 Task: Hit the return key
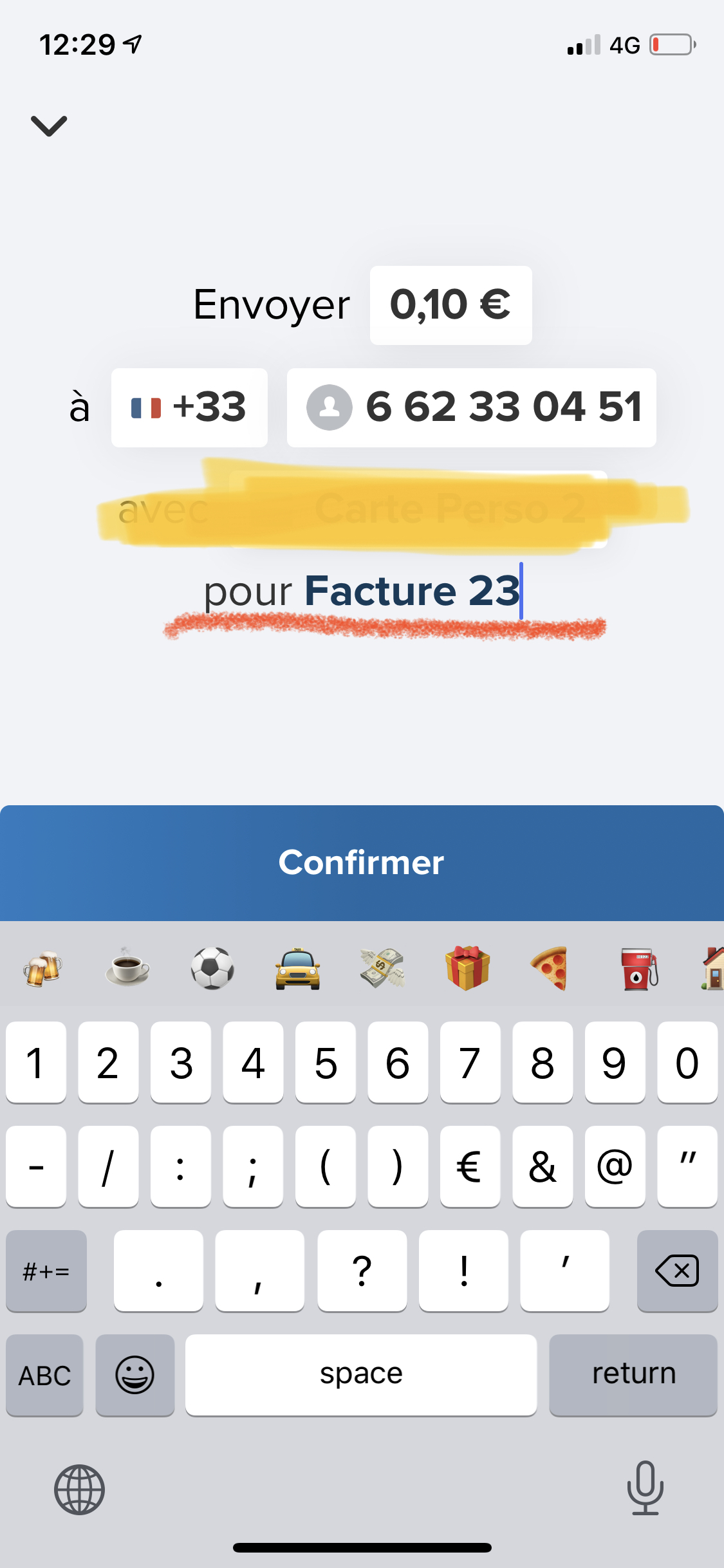click(633, 1375)
